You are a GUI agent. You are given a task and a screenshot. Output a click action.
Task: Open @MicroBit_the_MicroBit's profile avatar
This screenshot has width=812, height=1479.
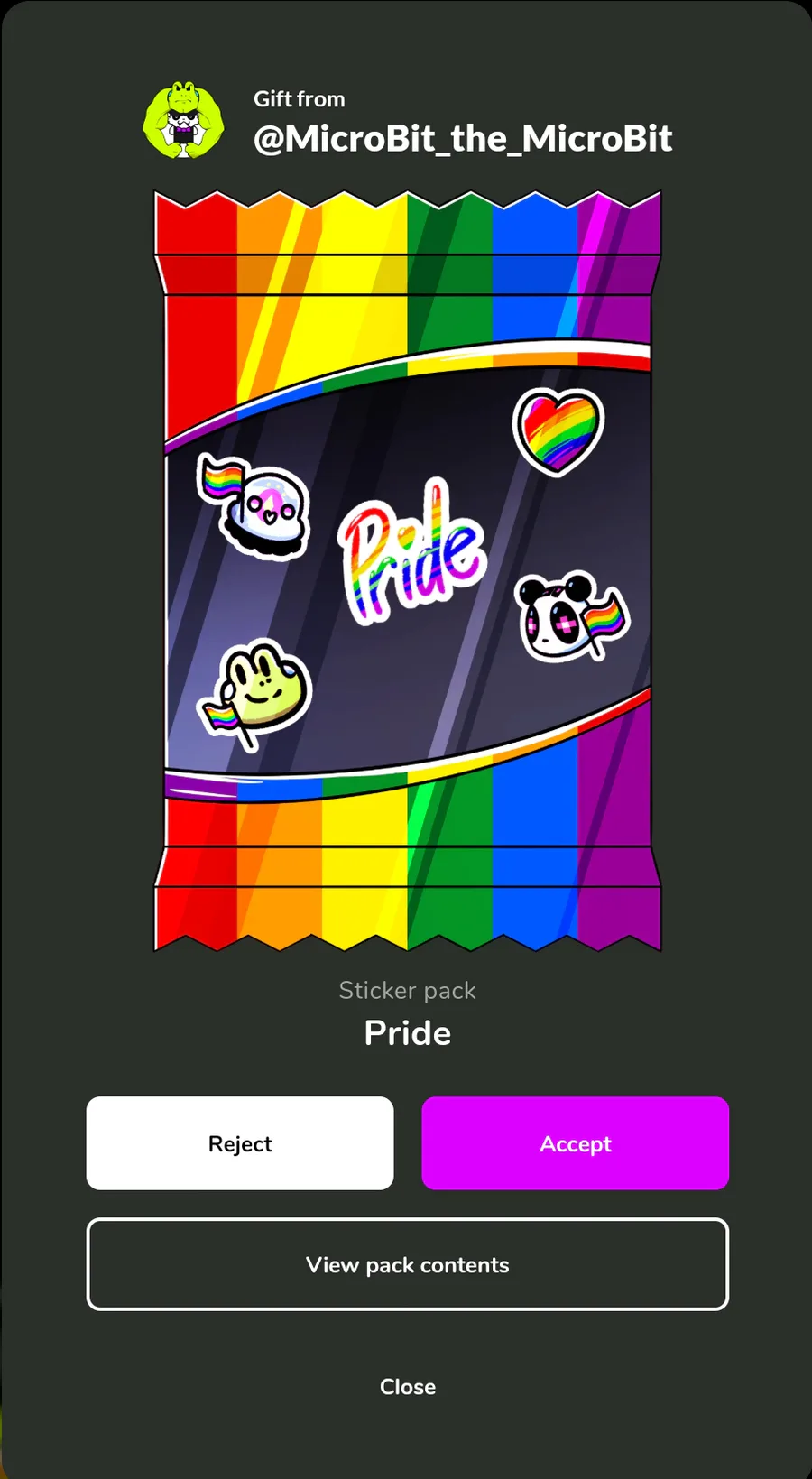[x=184, y=120]
